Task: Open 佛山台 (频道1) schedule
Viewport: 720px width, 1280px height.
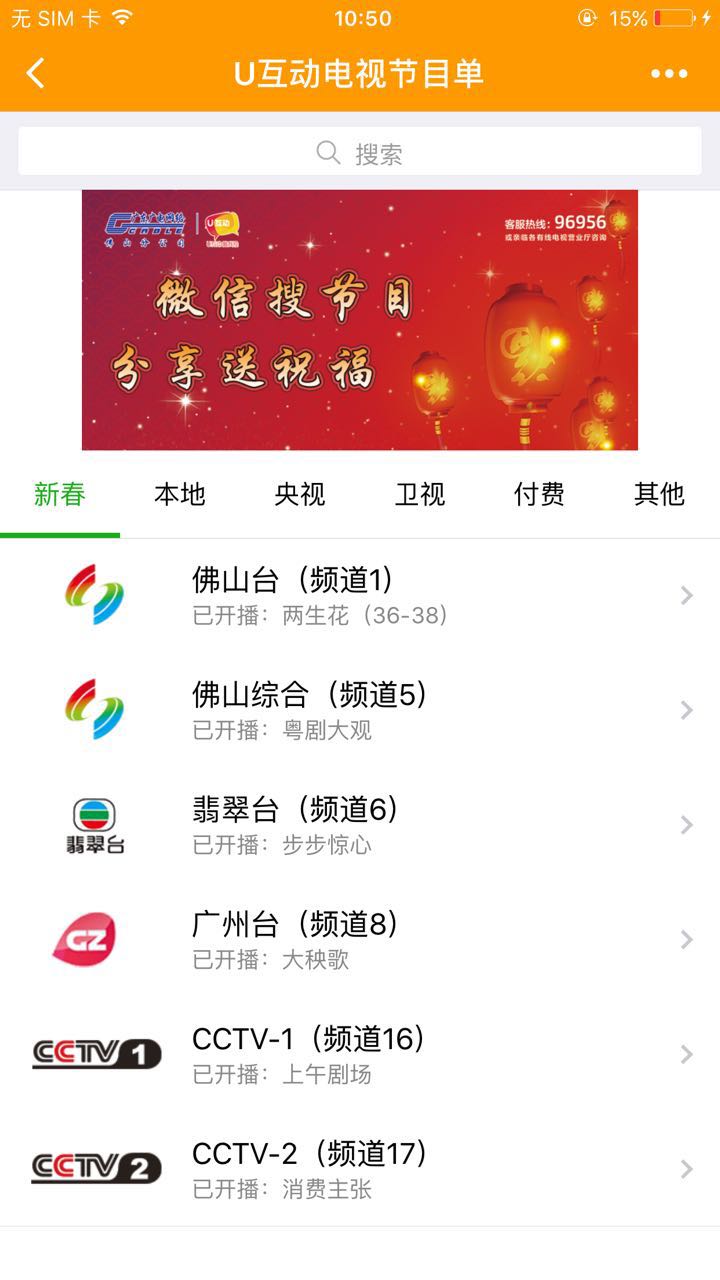Action: click(360, 596)
